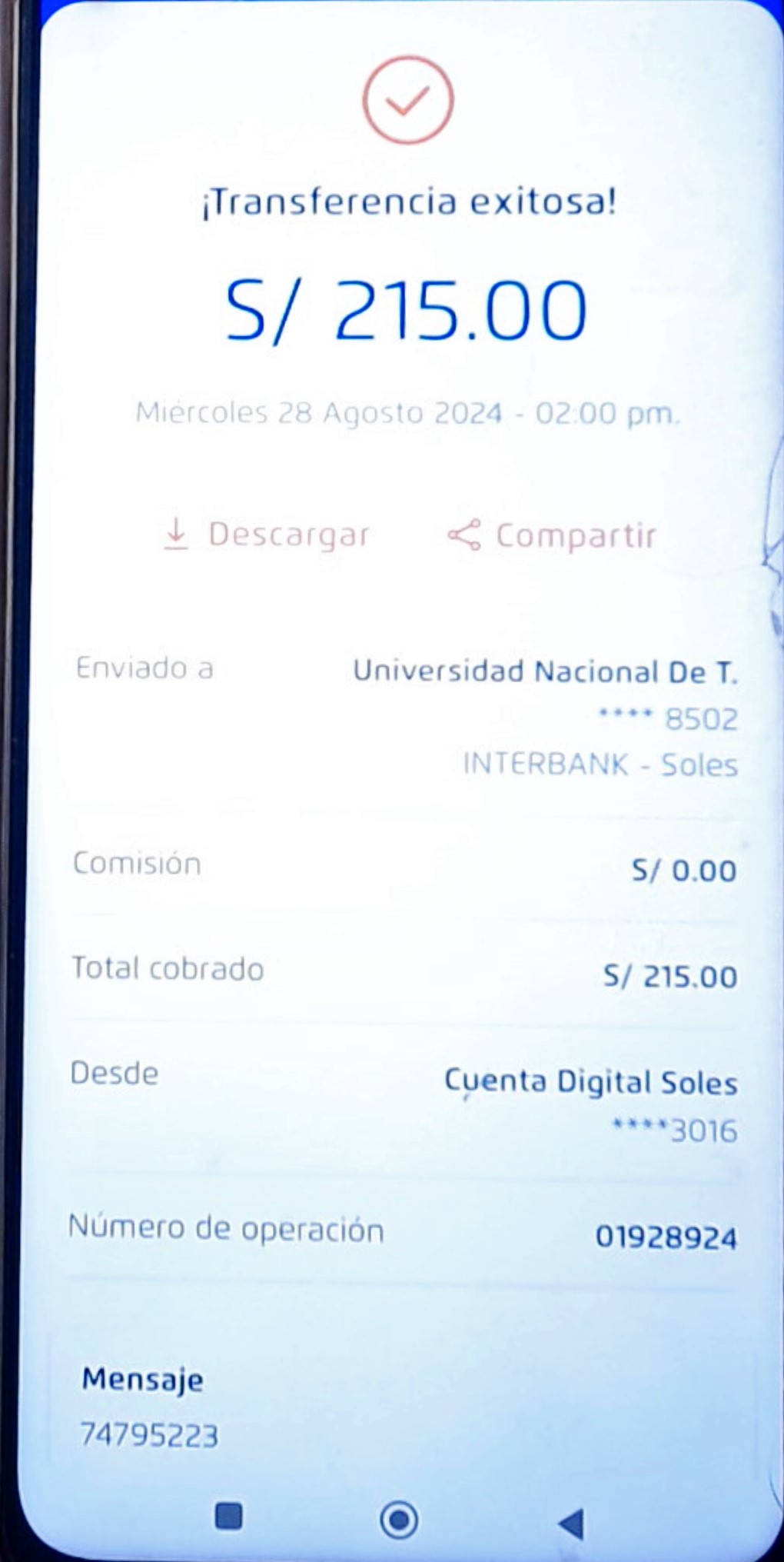Open recent apps from navigation bar

coord(229,1516)
